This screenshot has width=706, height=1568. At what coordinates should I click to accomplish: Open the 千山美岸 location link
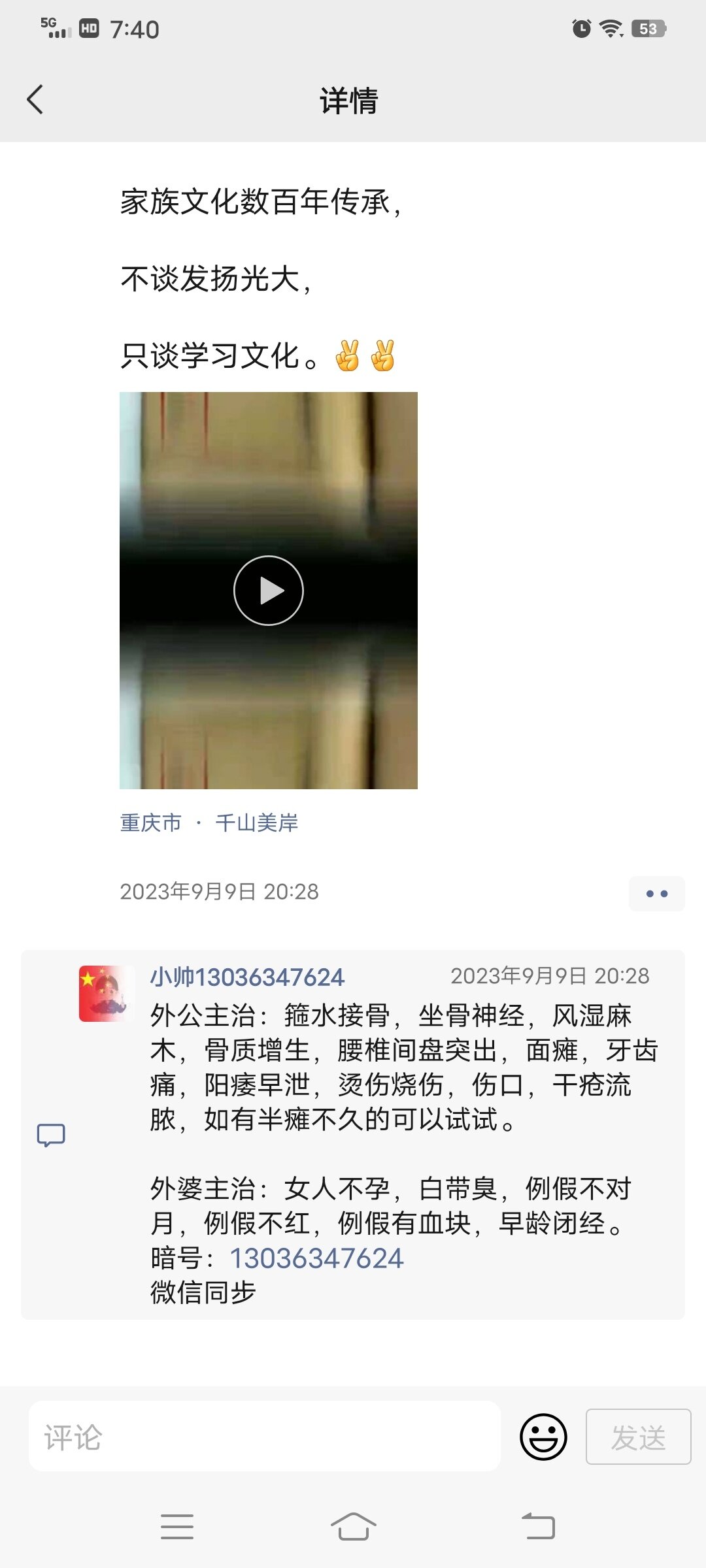pyautogui.click(x=257, y=823)
